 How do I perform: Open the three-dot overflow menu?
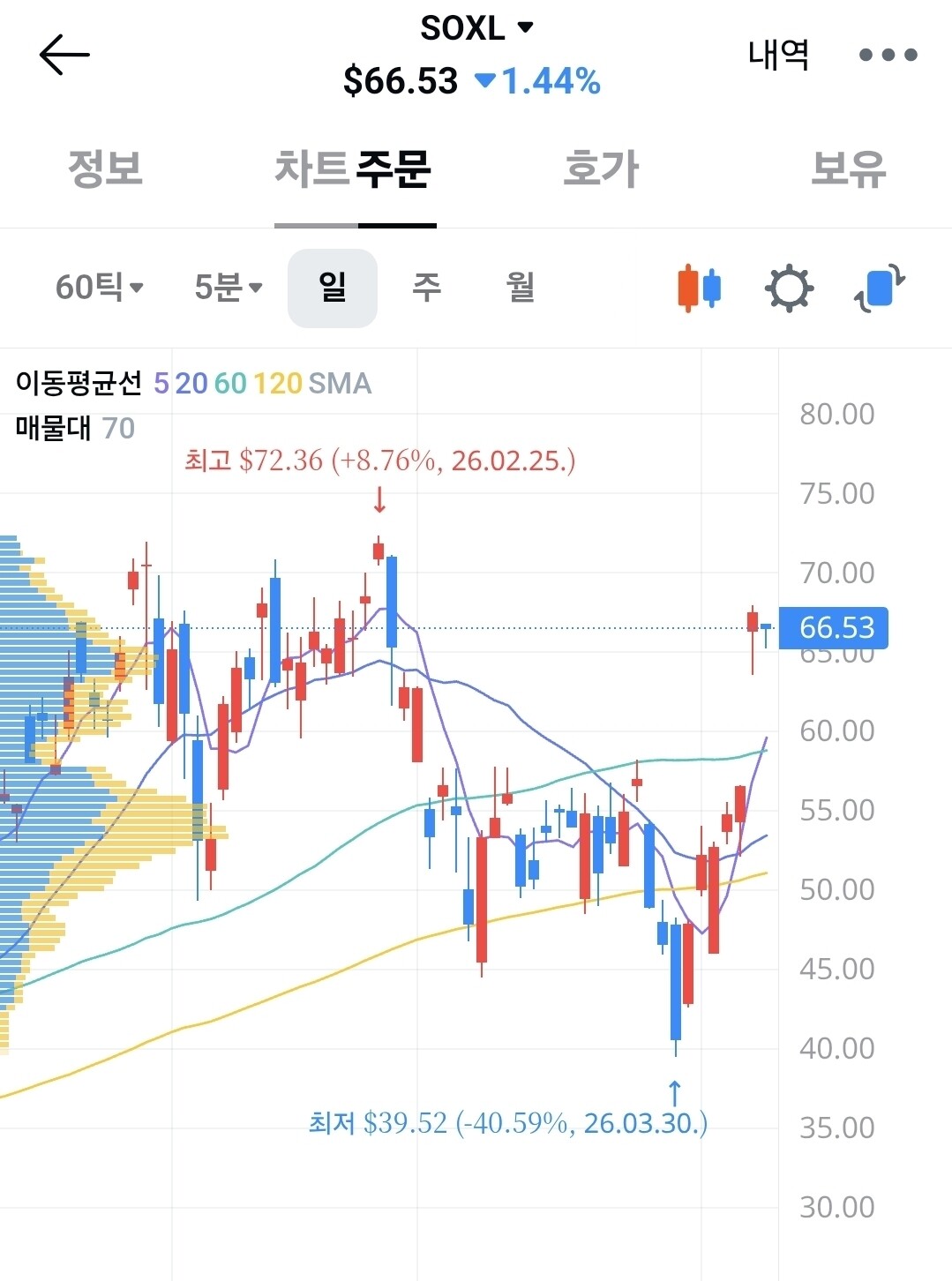point(888,55)
